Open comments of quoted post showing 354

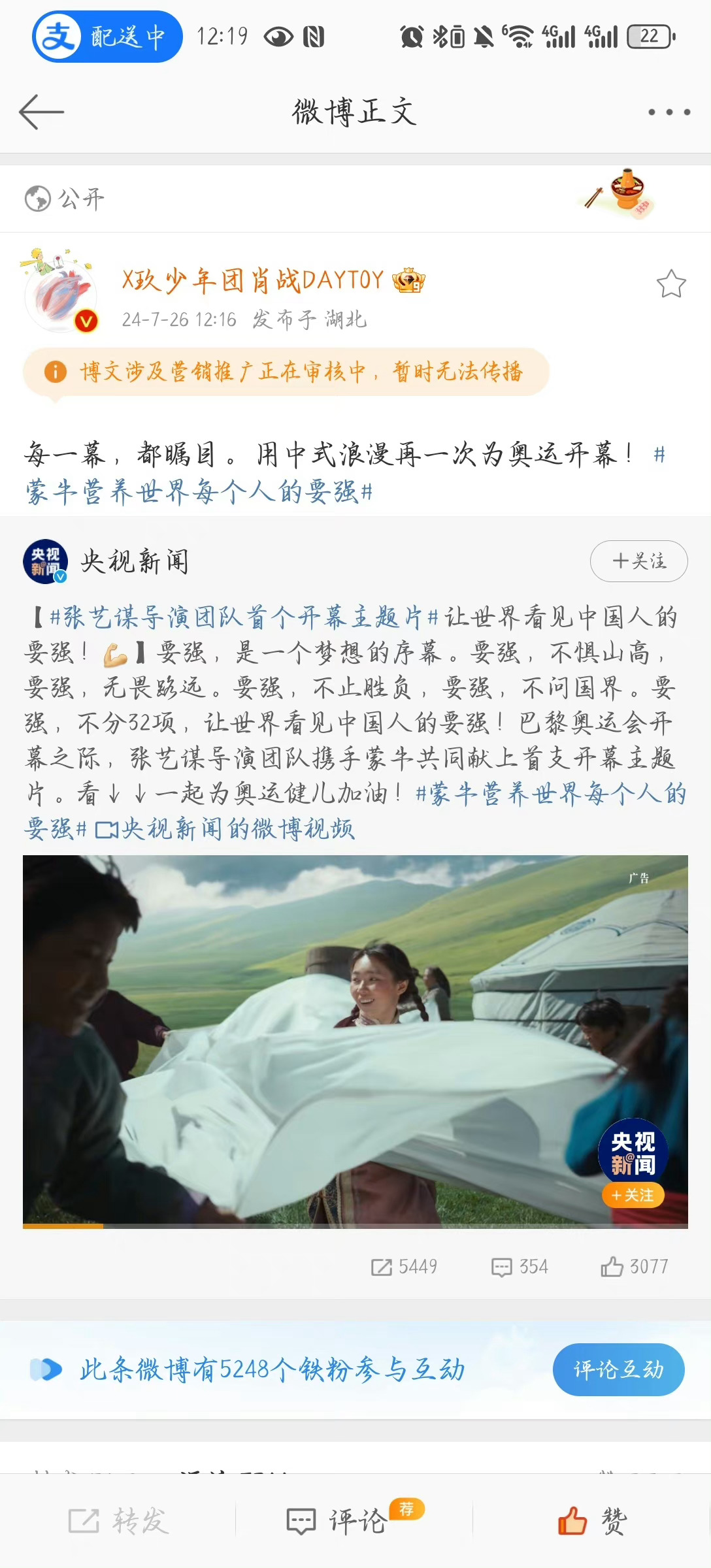520,1267
